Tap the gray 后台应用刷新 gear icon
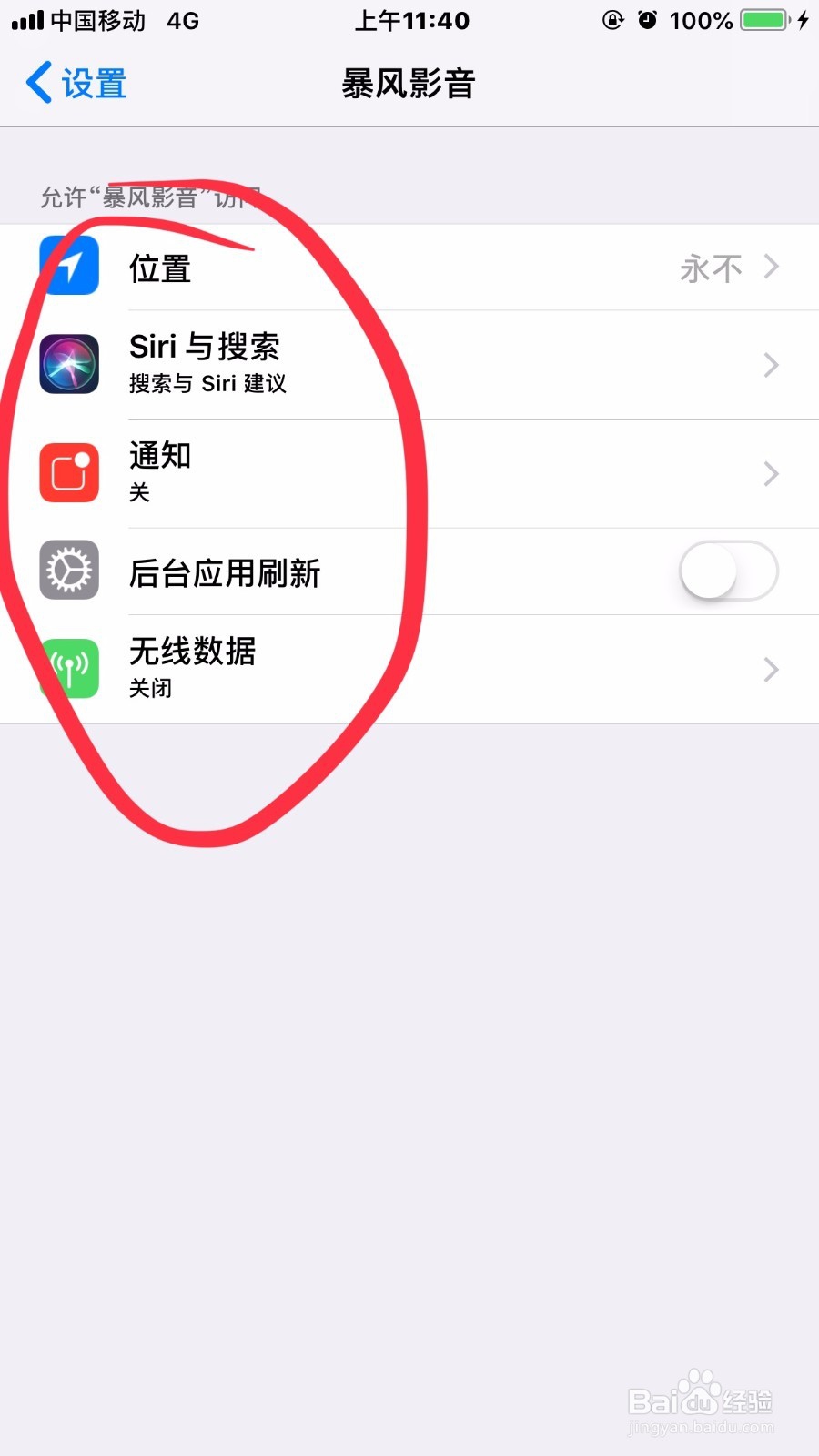819x1456 pixels. click(68, 570)
